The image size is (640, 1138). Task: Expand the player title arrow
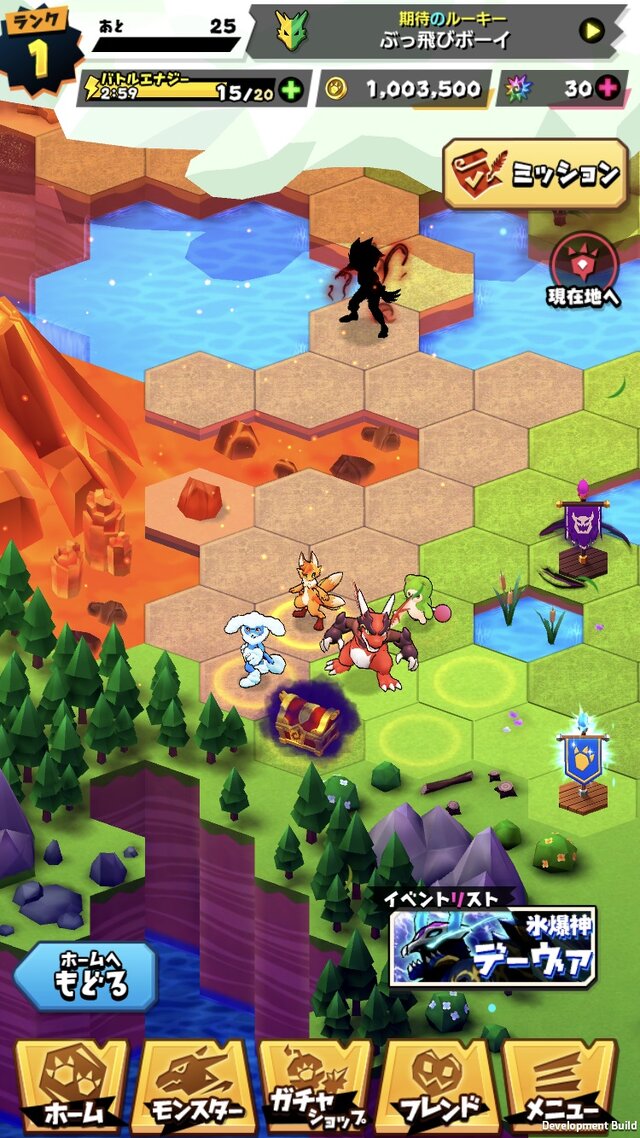(592, 31)
